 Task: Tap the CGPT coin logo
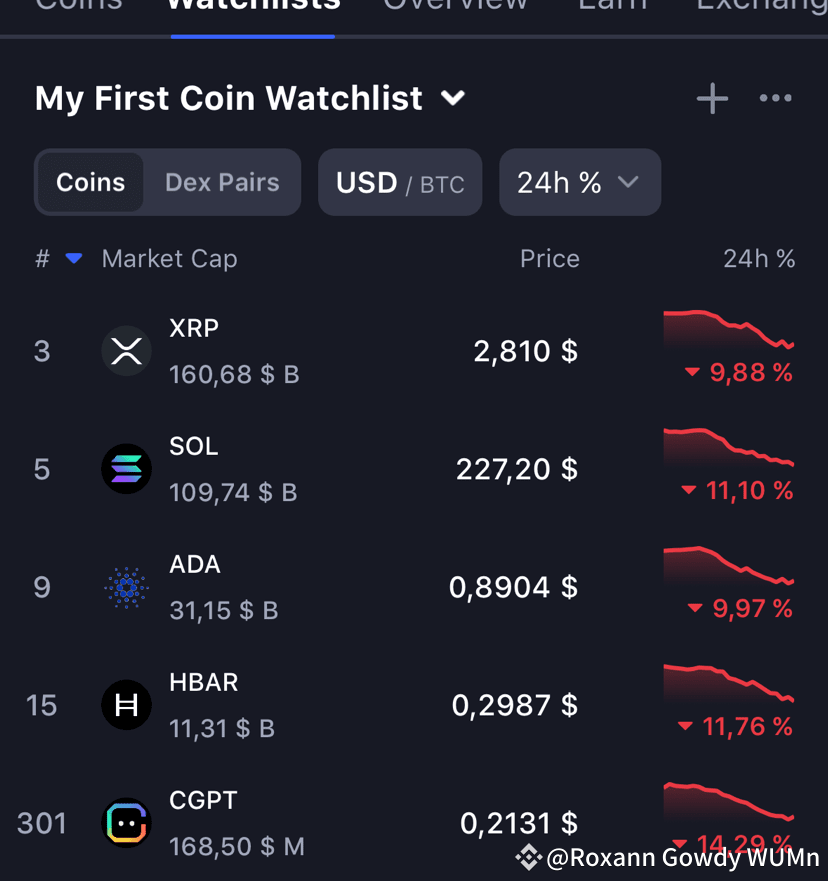(x=126, y=823)
